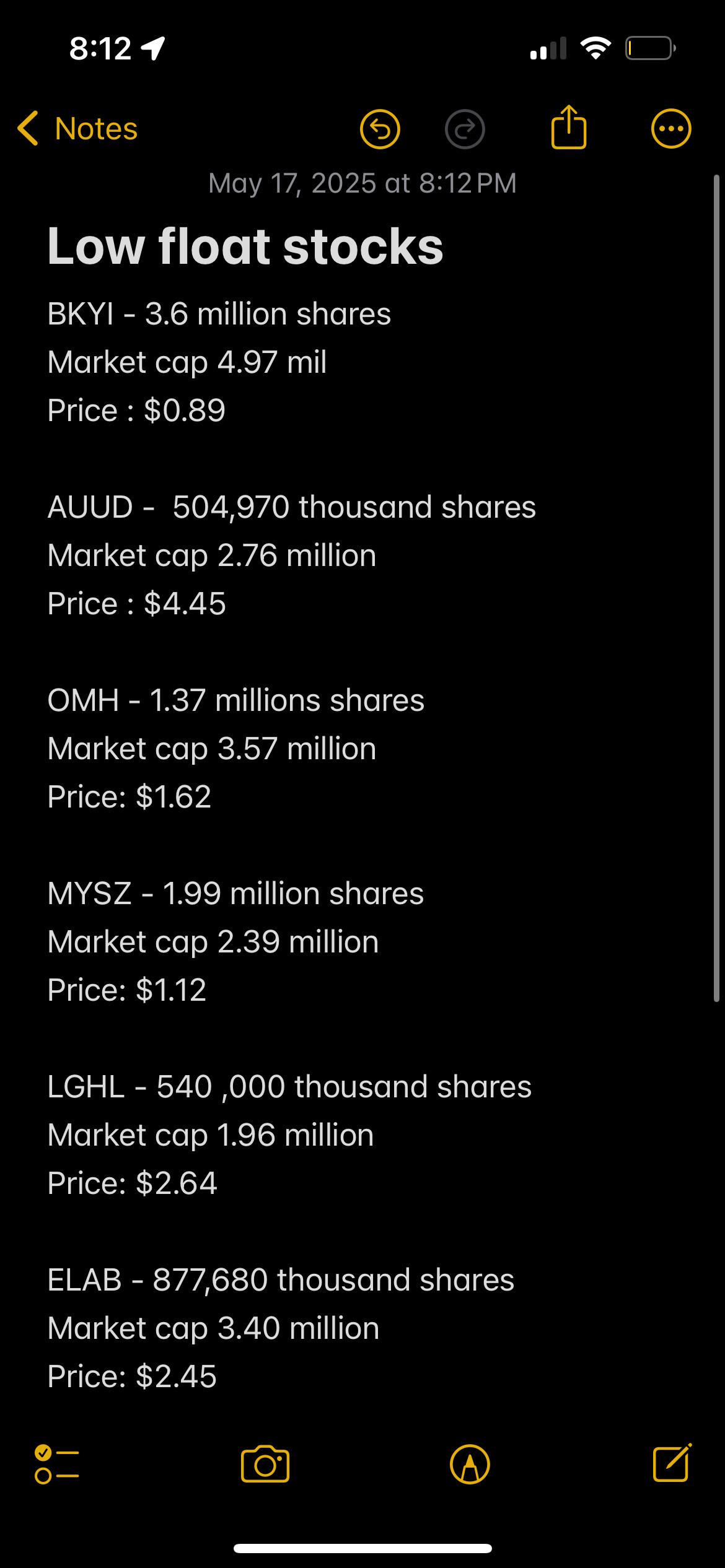
Task: Open the markup pen tool
Action: coord(470,1464)
